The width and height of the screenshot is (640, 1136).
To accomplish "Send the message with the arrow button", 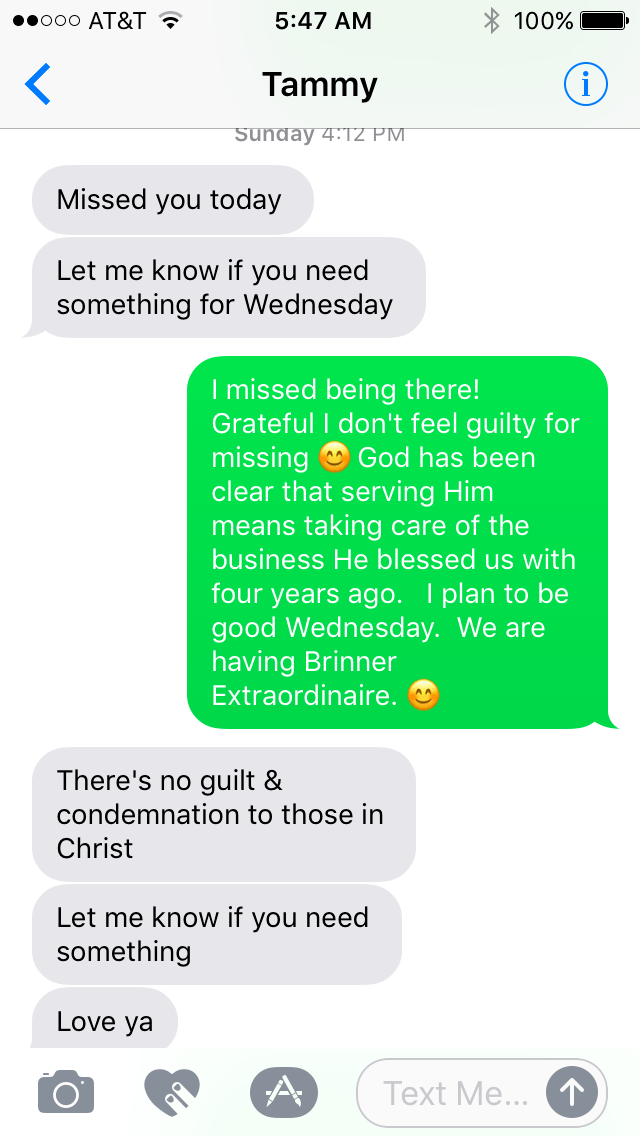I will click(x=571, y=1092).
